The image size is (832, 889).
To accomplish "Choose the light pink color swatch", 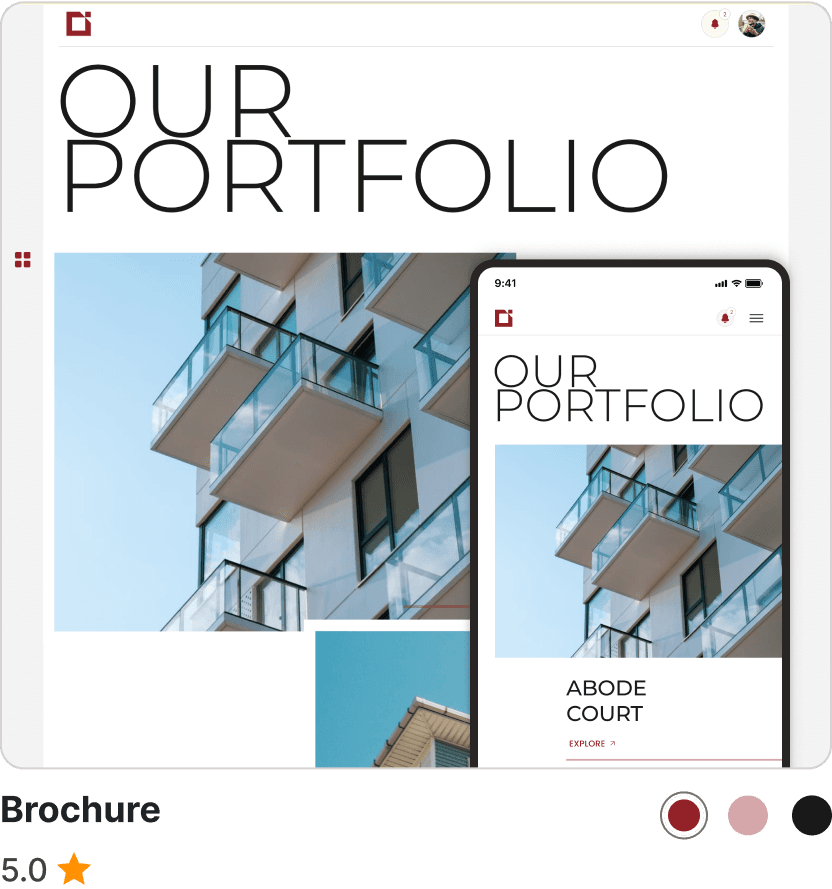I will click(748, 815).
